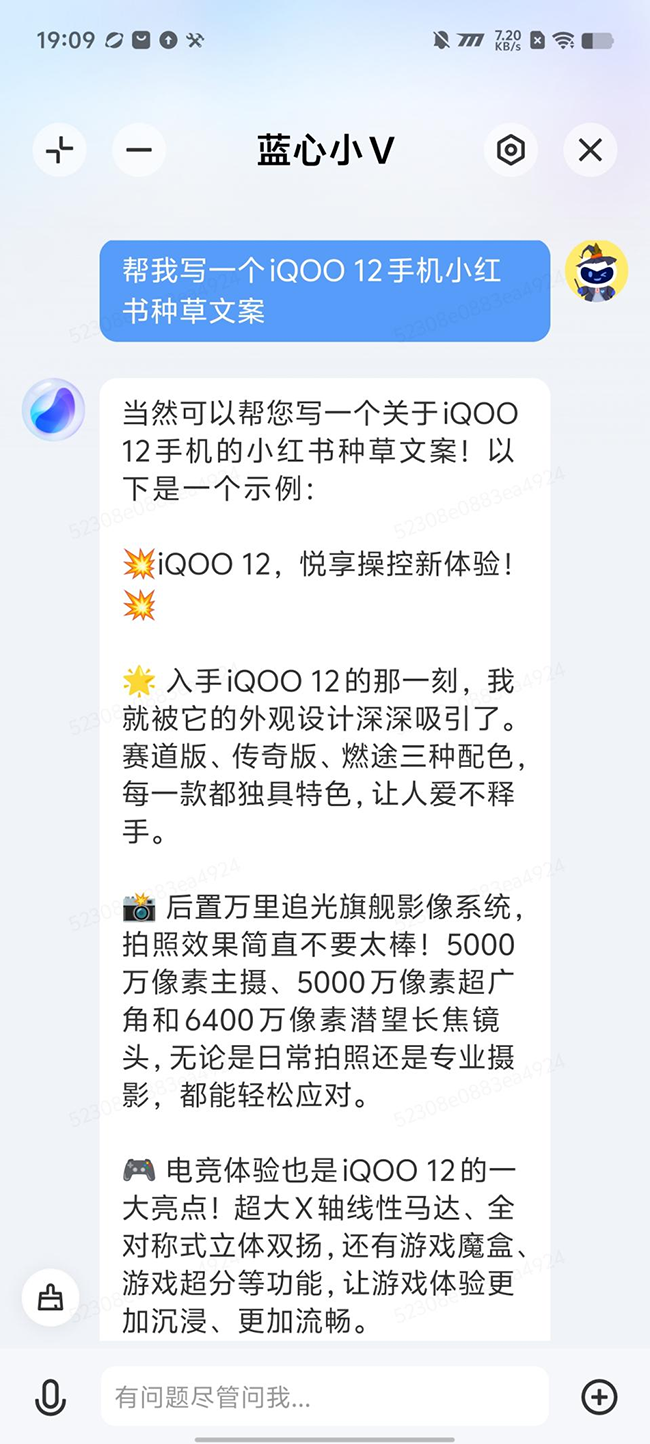Tap the user profile avatar
This screenshot has width=650, height=1444.
tap(596, 271)
